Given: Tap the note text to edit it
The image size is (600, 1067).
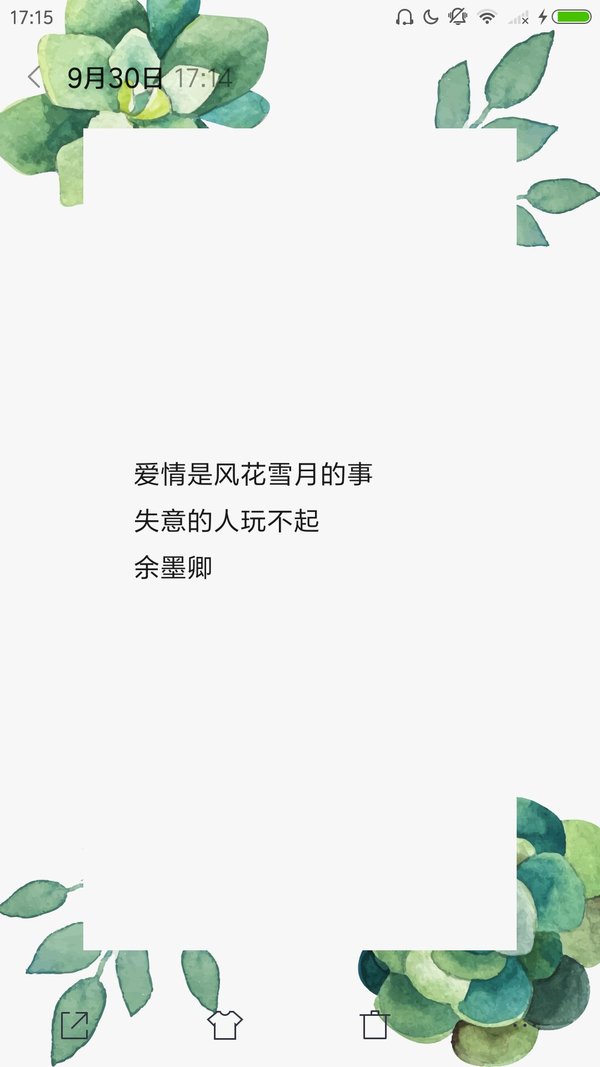Looking at the screenshot, I should (x=253, y=520).
